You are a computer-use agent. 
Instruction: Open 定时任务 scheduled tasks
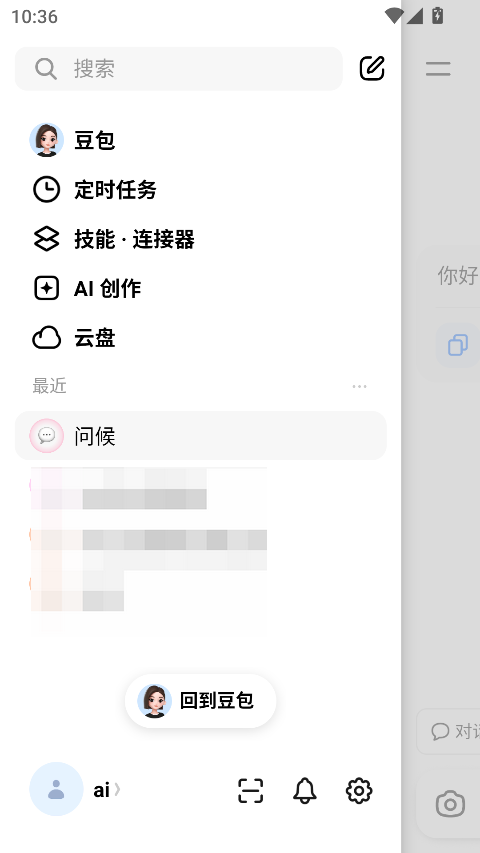coord(200,190)
